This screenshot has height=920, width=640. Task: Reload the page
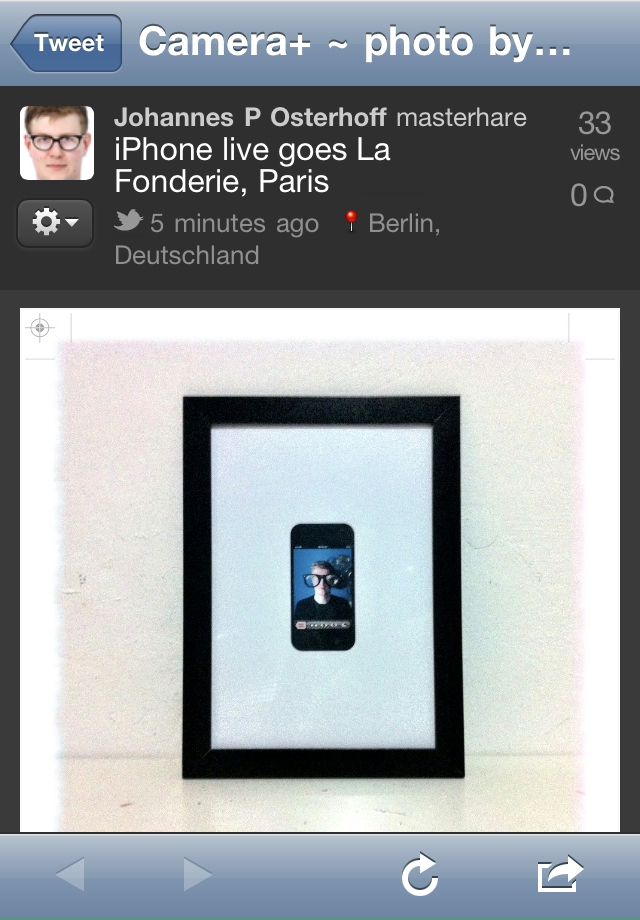(420, 876)
